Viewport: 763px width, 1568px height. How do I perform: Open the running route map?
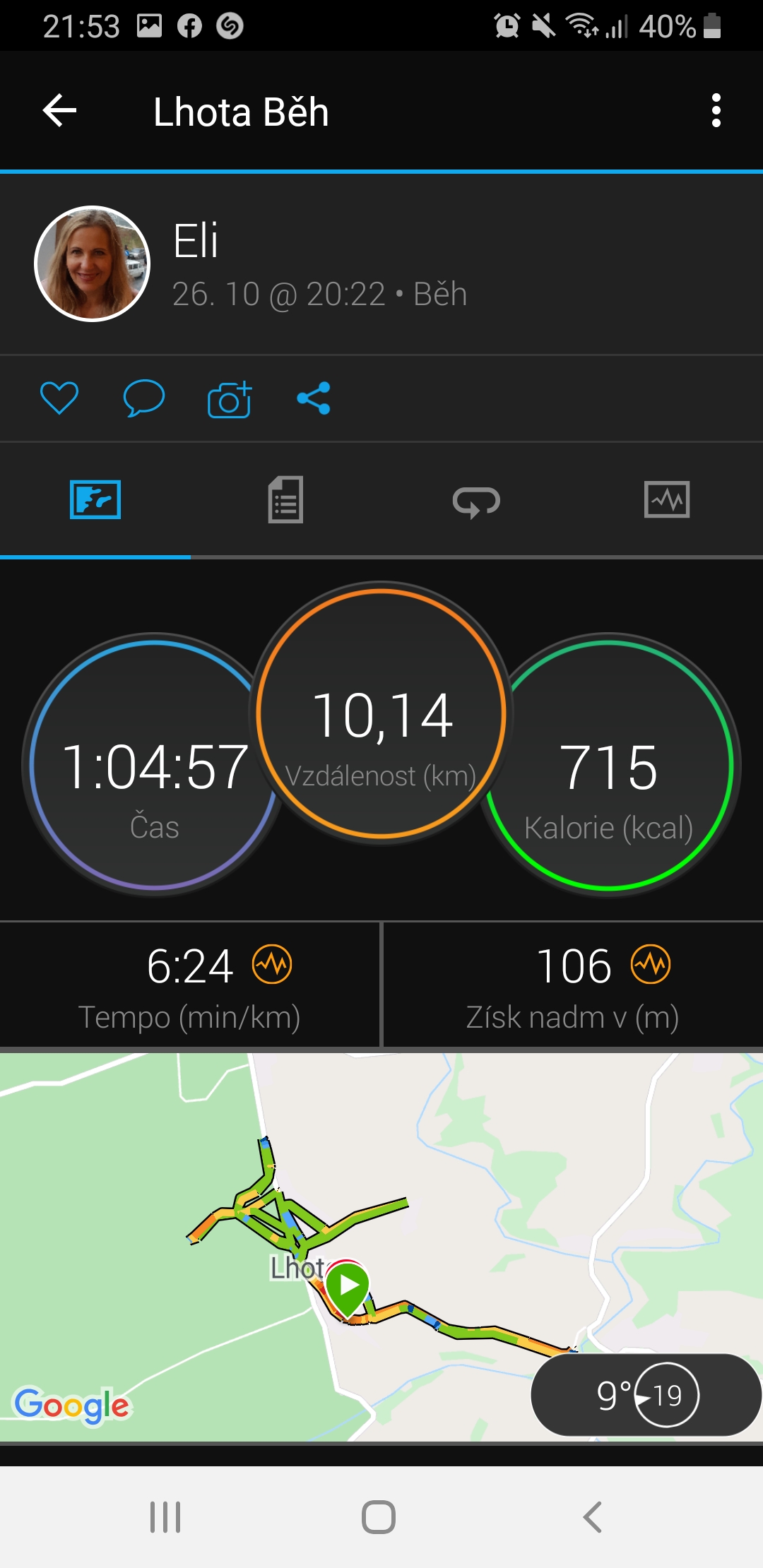381,1247
